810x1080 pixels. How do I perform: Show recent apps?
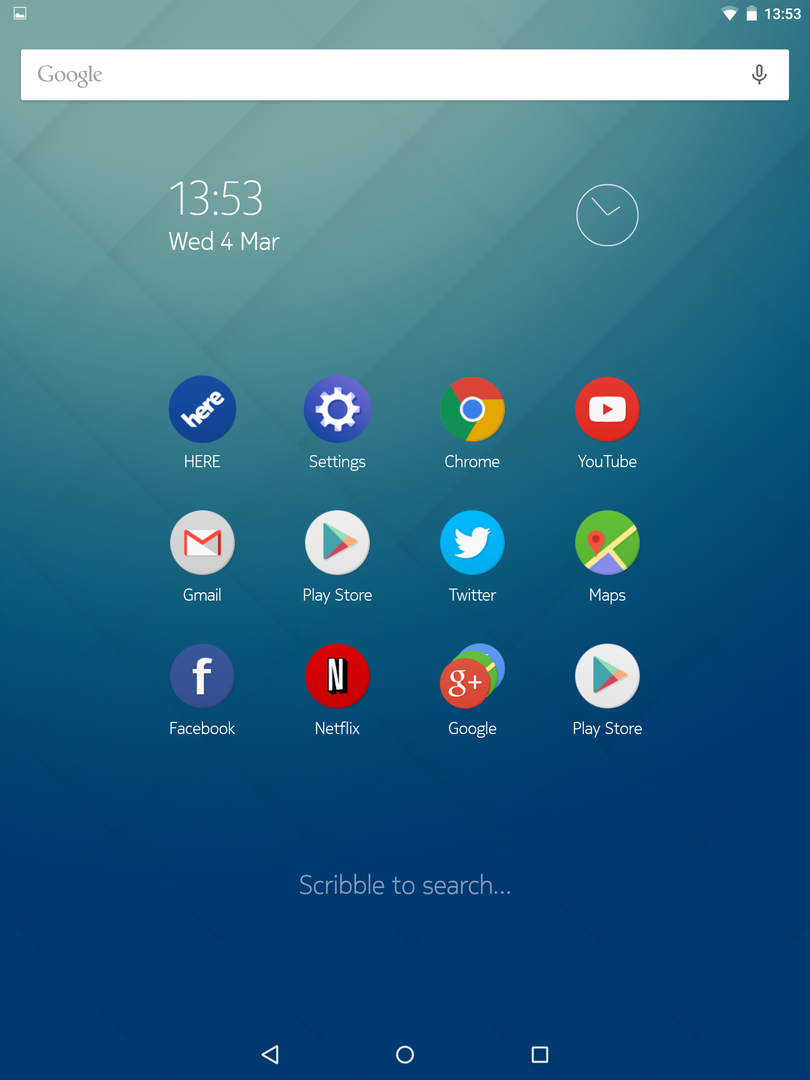pos(540,1054)
